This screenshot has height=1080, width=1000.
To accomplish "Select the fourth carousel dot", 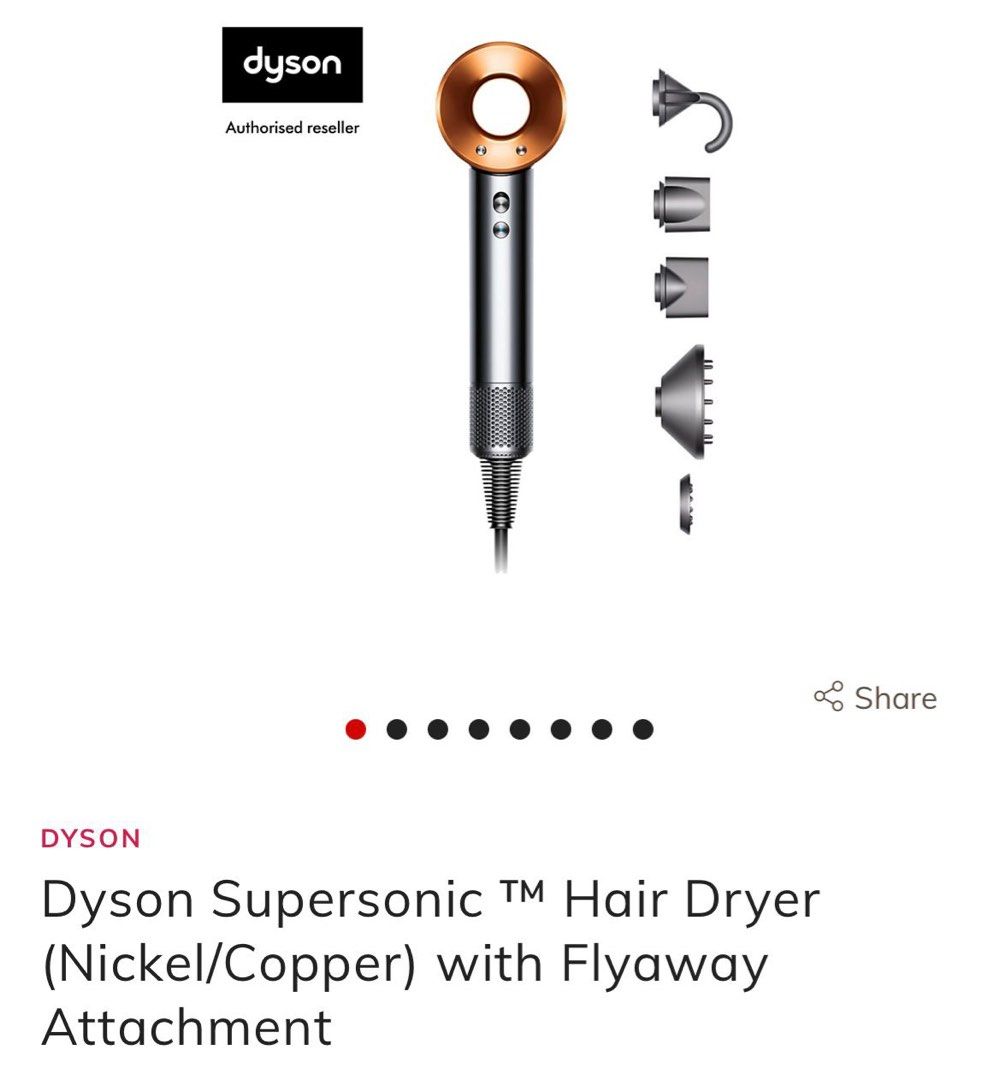I will click(477, 730).
